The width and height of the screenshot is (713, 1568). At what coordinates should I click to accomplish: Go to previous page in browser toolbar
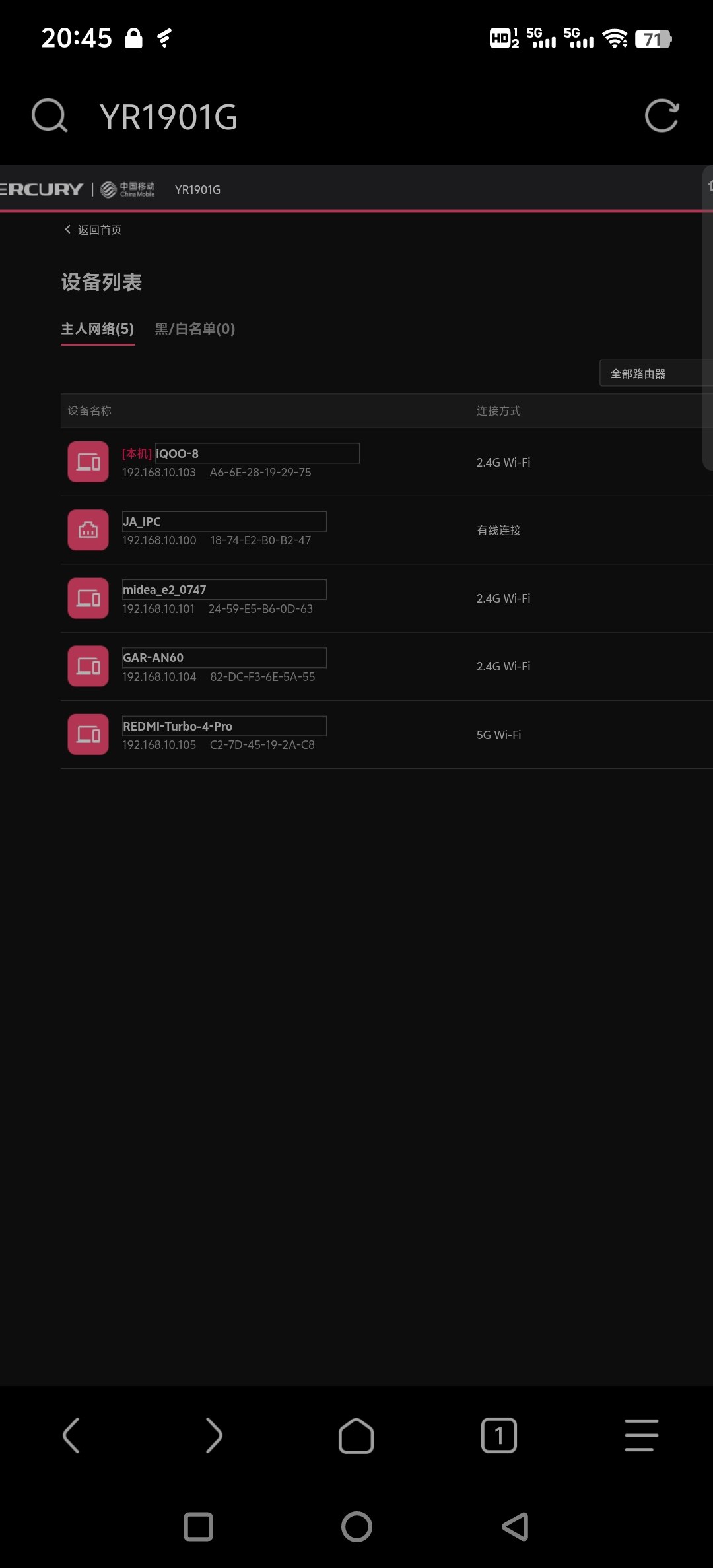point(71,1435)
